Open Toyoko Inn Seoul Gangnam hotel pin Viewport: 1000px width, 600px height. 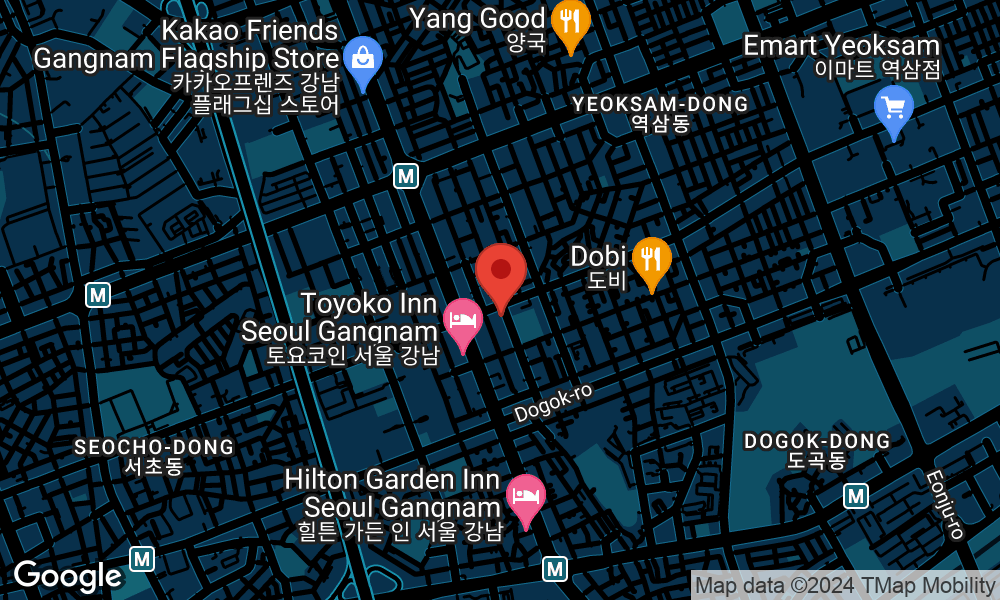coord(463,321)
